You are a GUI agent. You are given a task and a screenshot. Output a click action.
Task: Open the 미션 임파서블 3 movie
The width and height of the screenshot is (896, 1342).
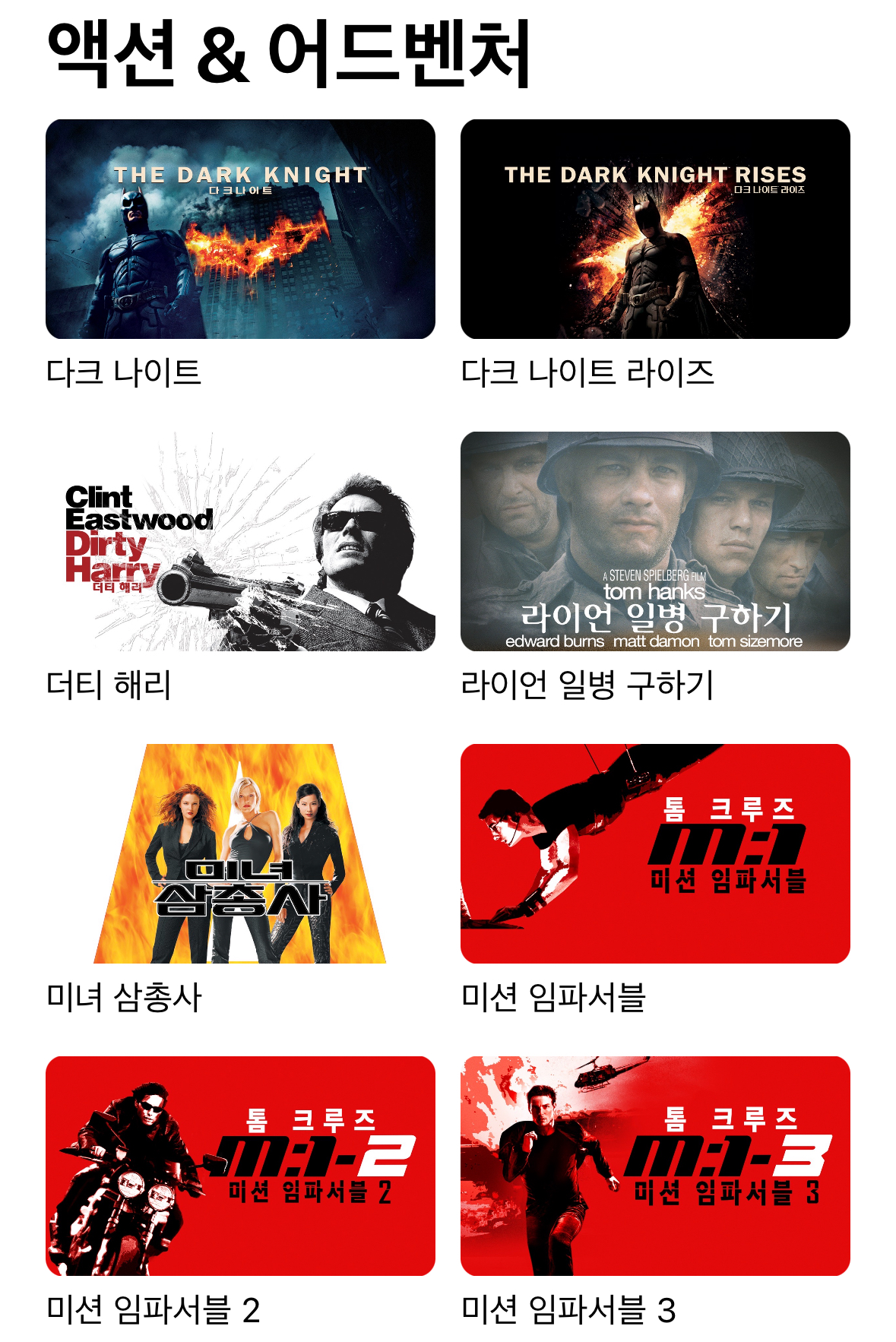point(655,1166)
